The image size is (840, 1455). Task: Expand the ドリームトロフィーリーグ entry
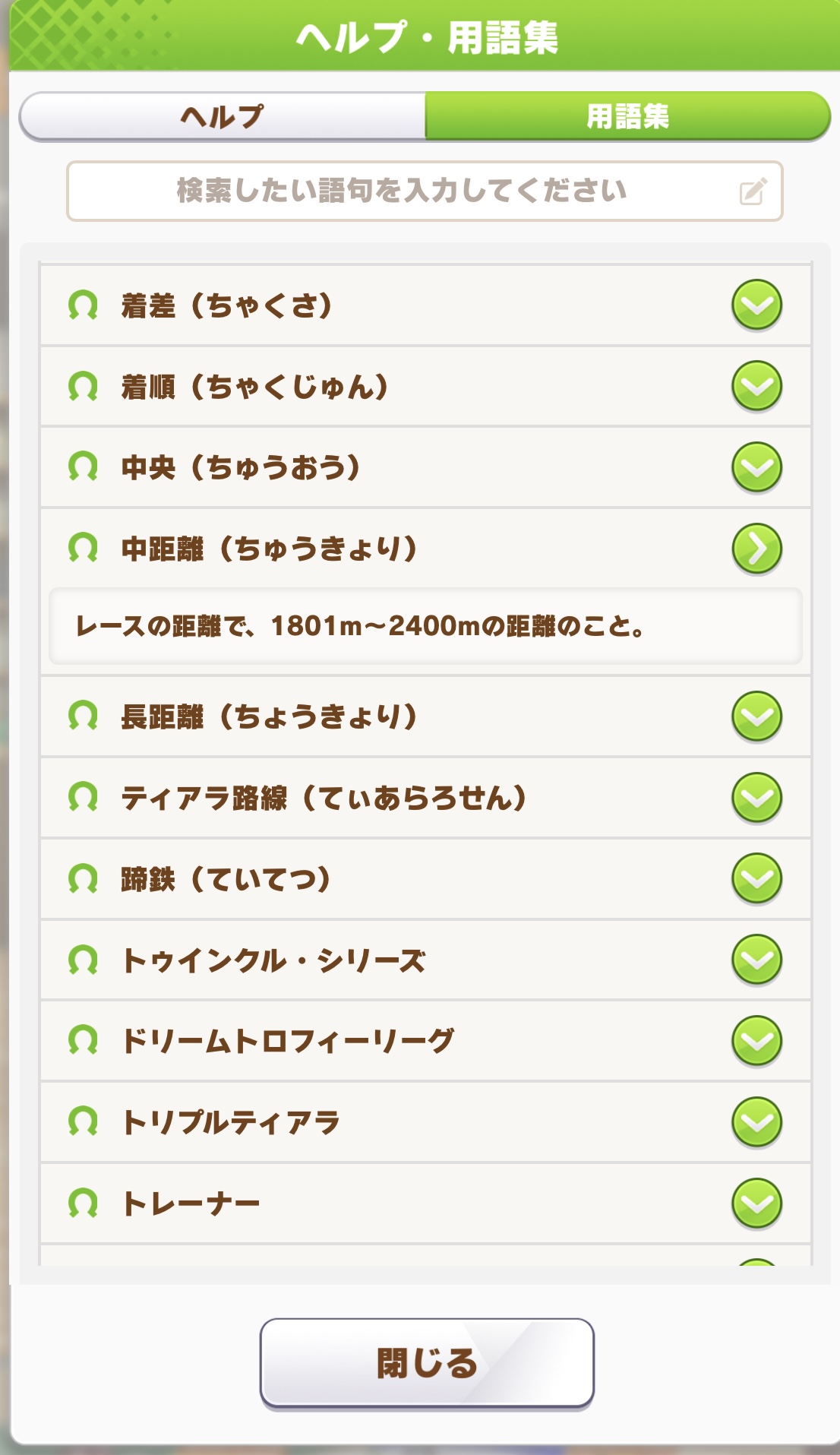coord(756,1041)
